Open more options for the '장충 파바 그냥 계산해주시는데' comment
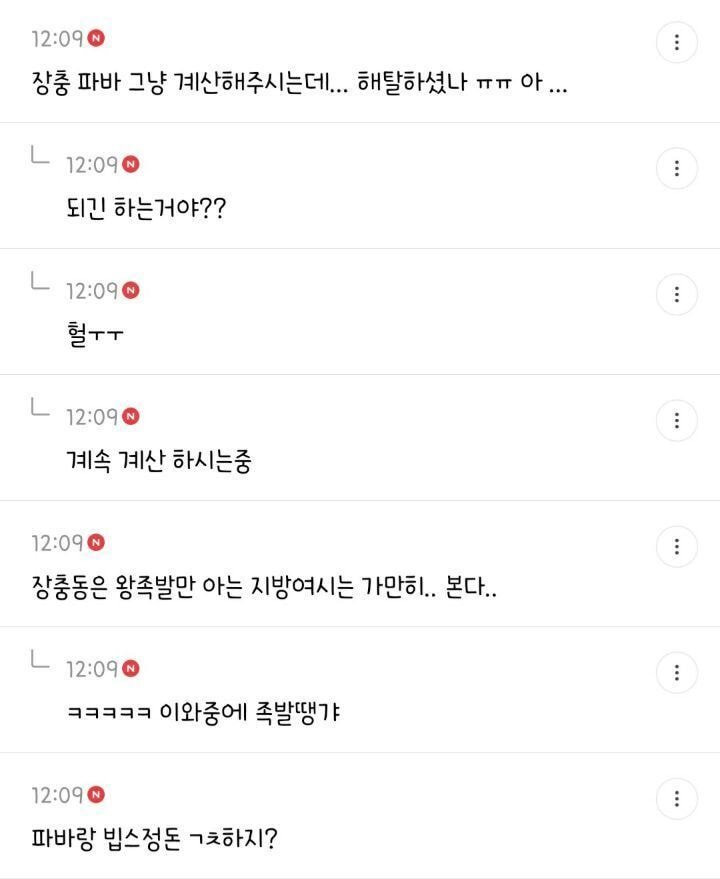This screenshot has height=879, width=720. (677, 42)
